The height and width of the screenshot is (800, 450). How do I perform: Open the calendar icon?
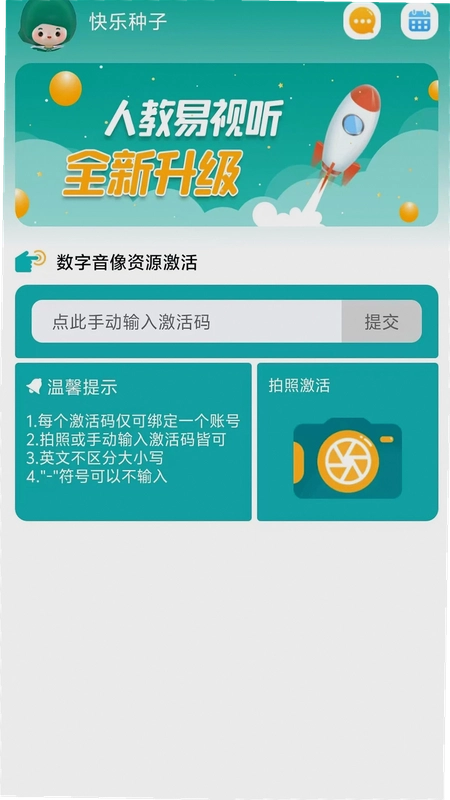click(419, 21)
